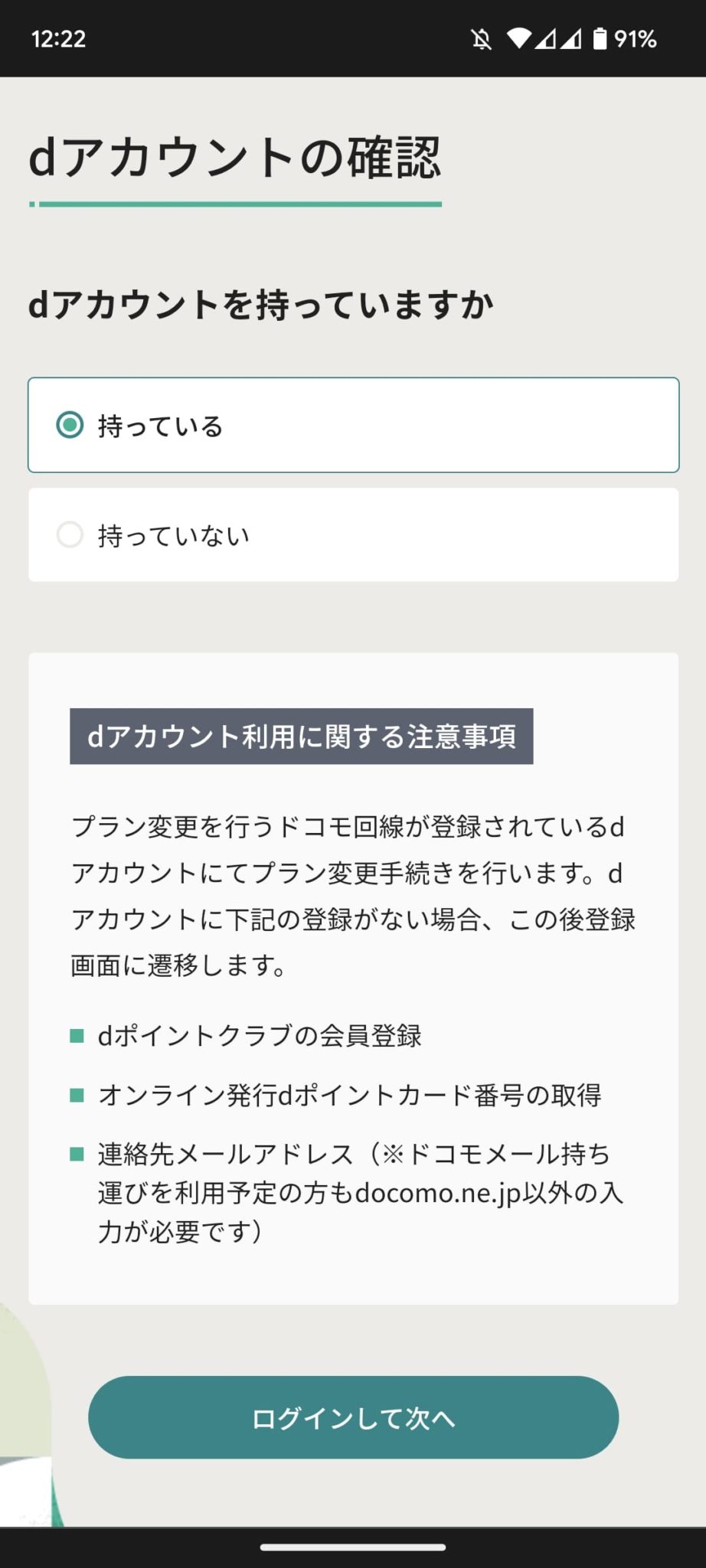Tap the green square bullet beside 連絡先メールアドレス item

coord(77,1154)
